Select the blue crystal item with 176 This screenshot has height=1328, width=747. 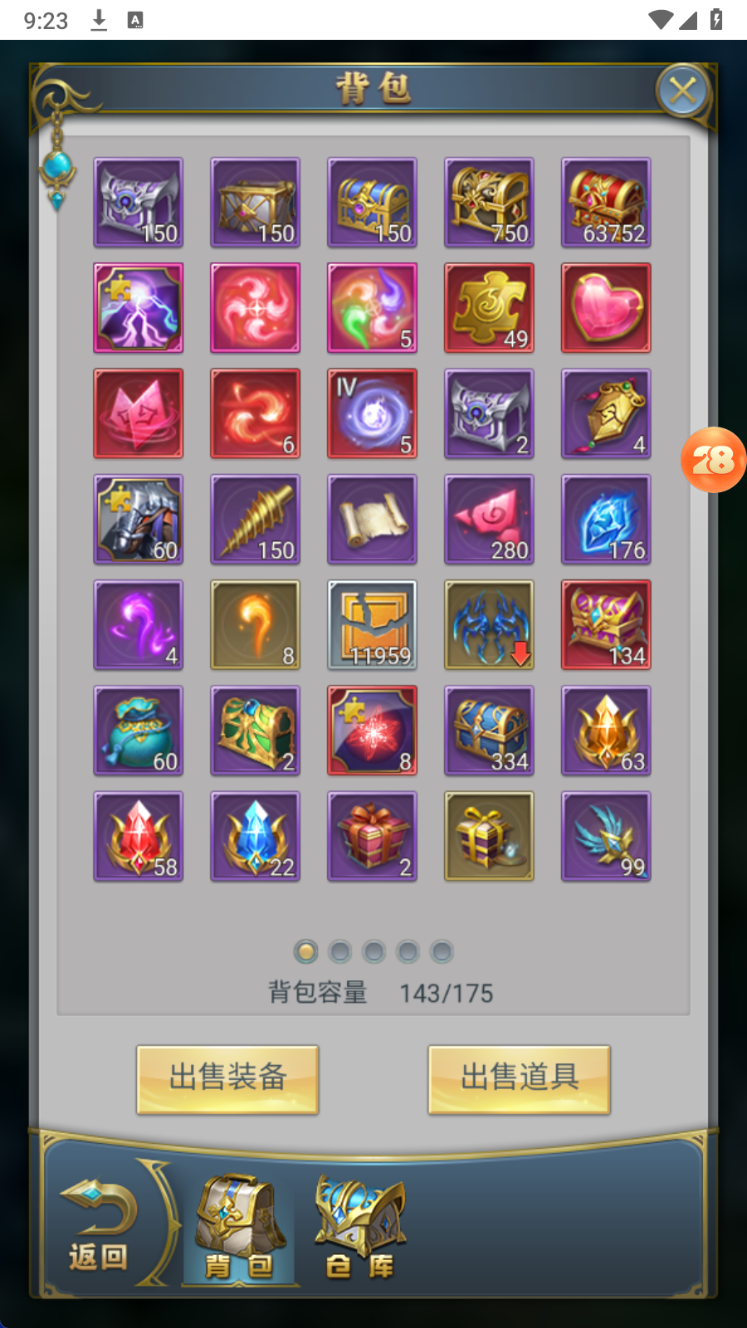[x=606, y=519]
